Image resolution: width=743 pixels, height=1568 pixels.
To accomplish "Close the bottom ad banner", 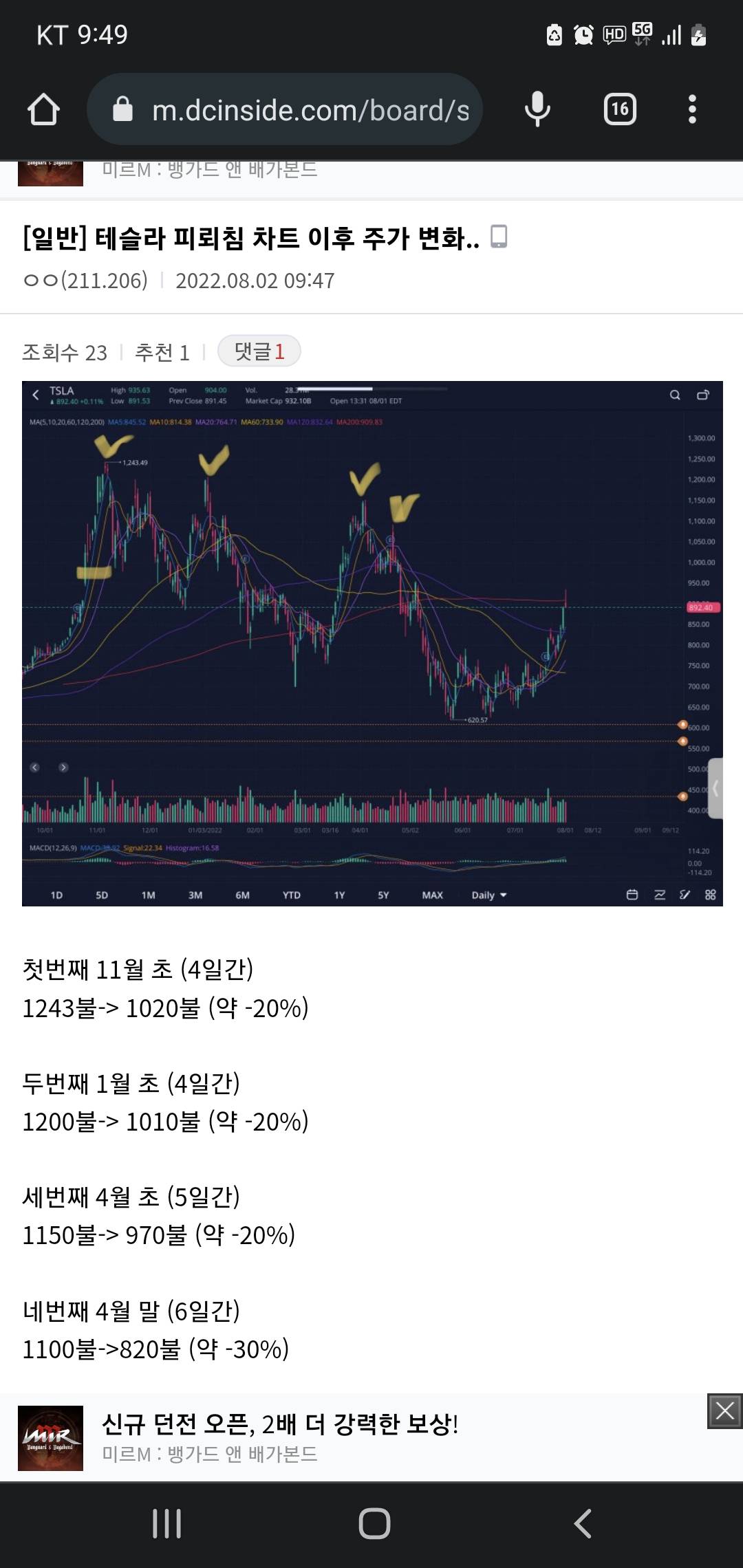I will tap(724, 1411).
